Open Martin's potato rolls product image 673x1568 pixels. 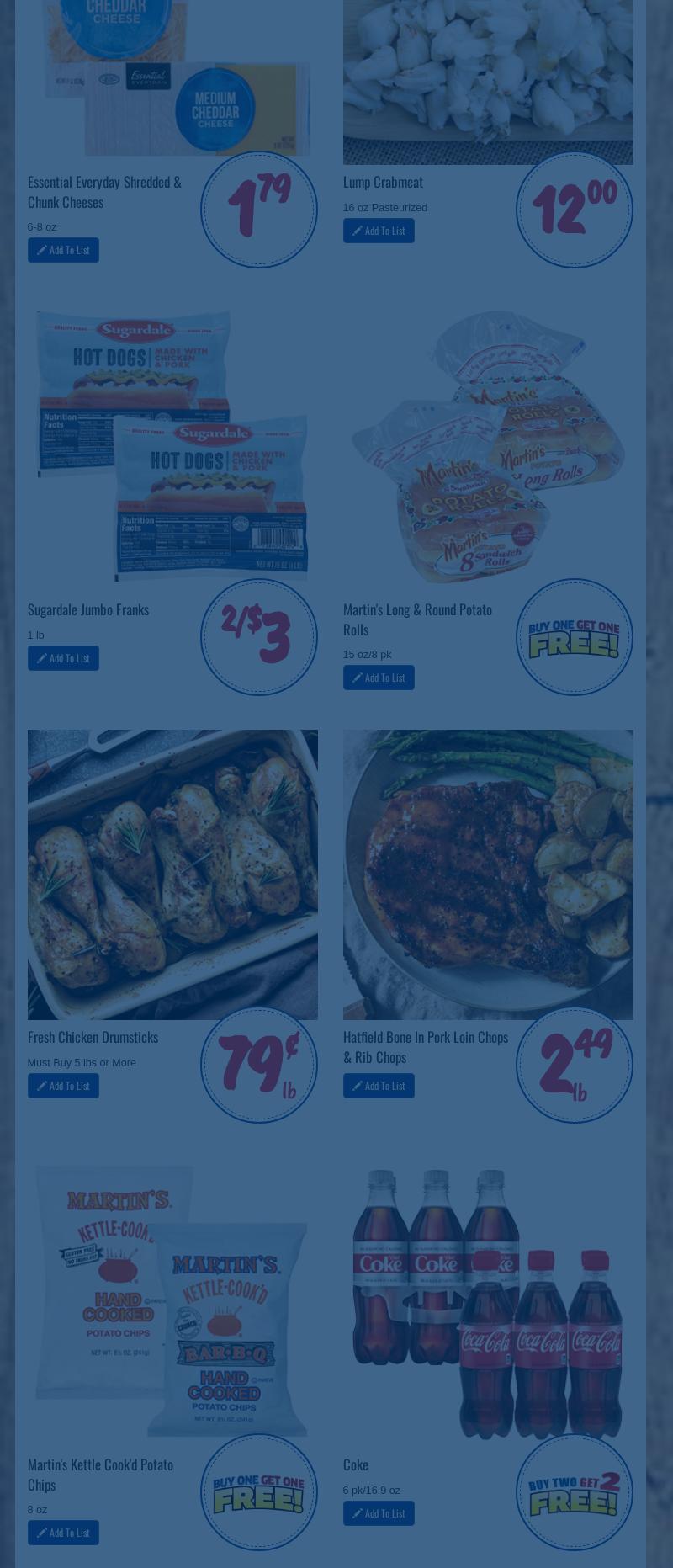[488, 446]
